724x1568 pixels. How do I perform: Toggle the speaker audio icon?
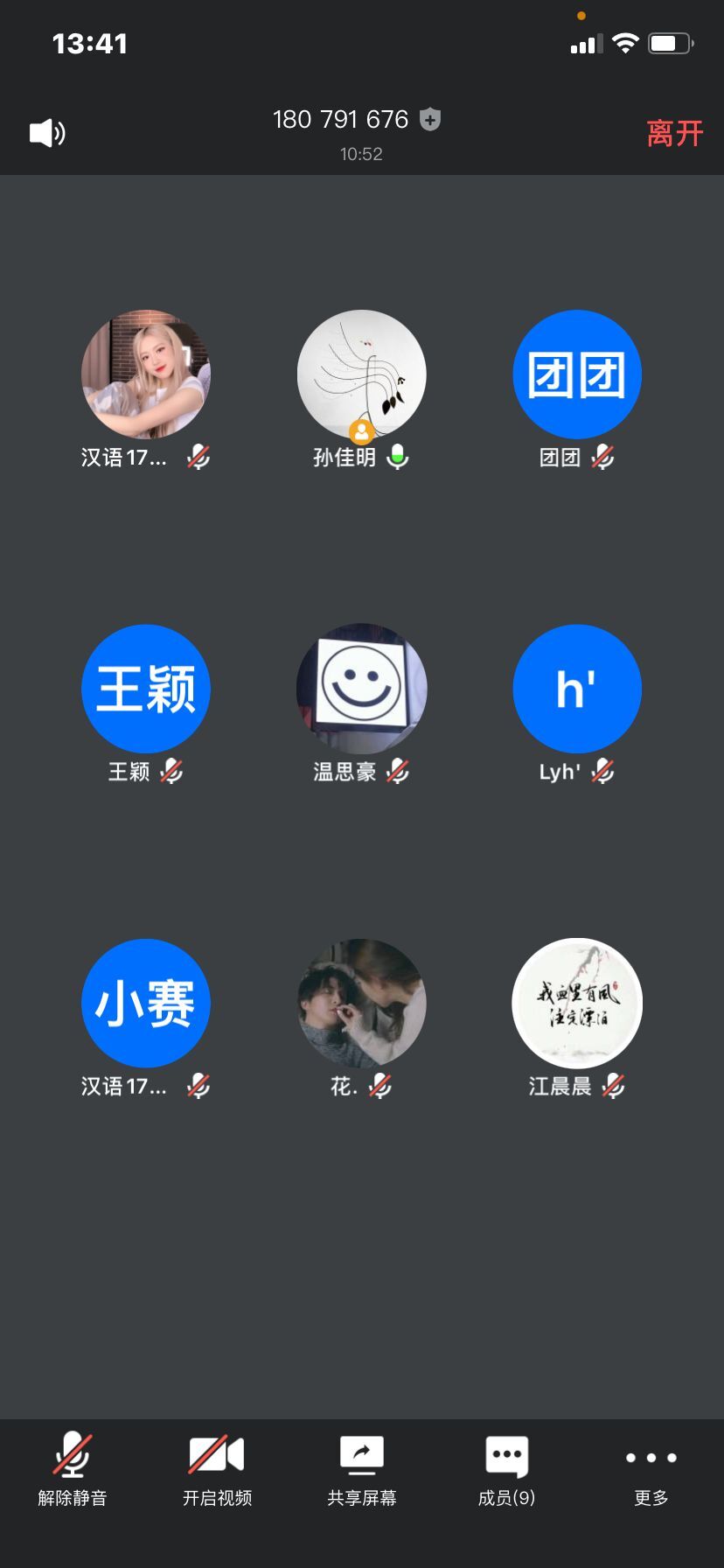47,133
